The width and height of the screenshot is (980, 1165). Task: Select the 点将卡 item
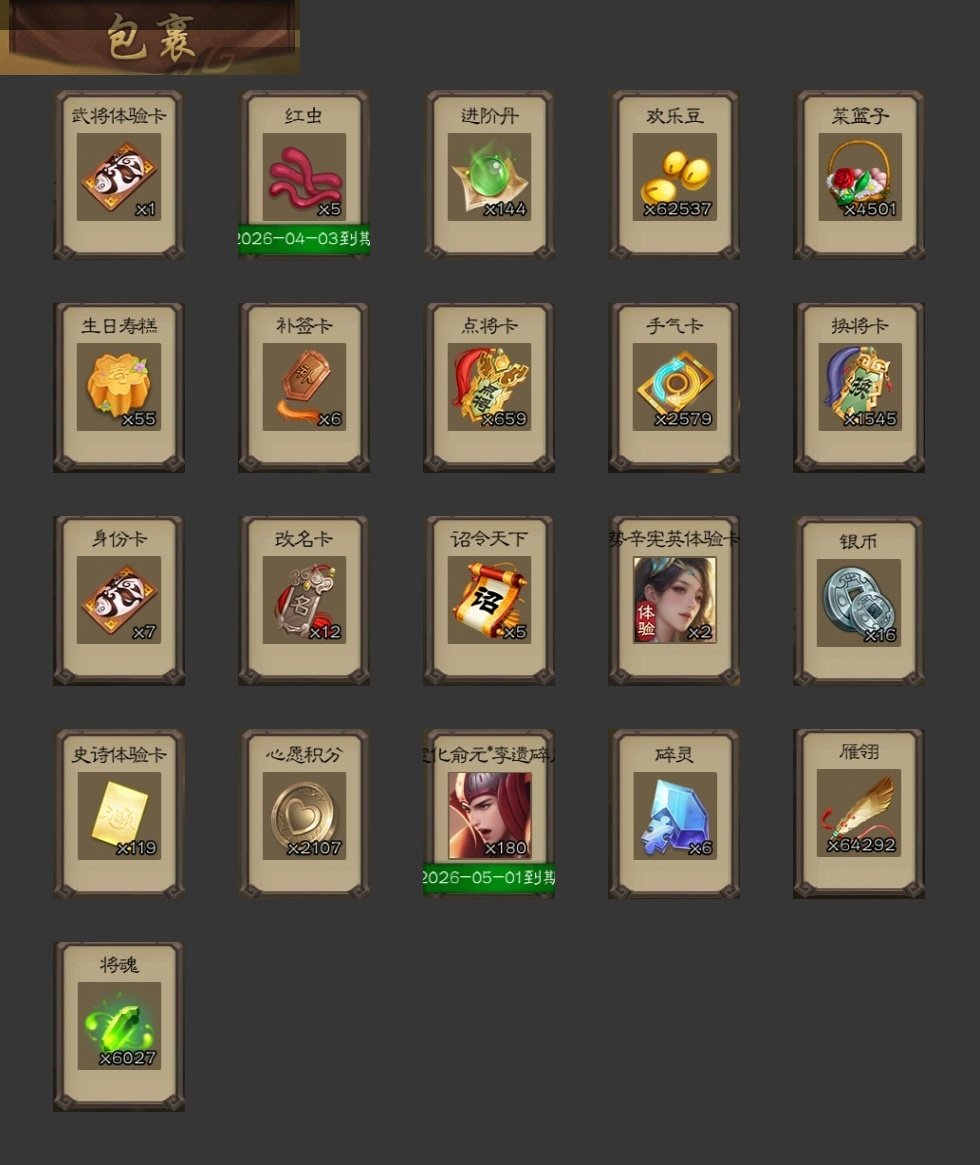[489, 387]
